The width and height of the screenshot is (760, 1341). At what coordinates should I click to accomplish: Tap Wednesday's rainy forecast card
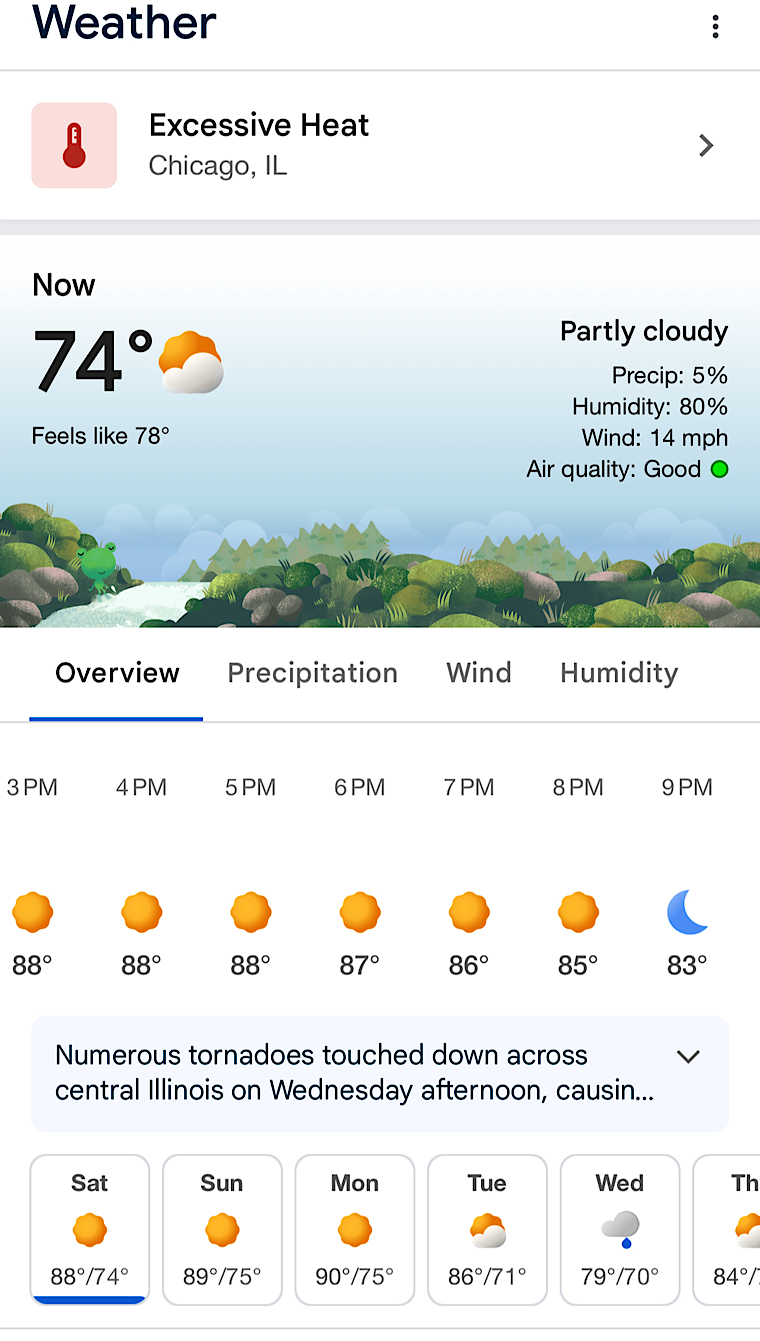620,1230
